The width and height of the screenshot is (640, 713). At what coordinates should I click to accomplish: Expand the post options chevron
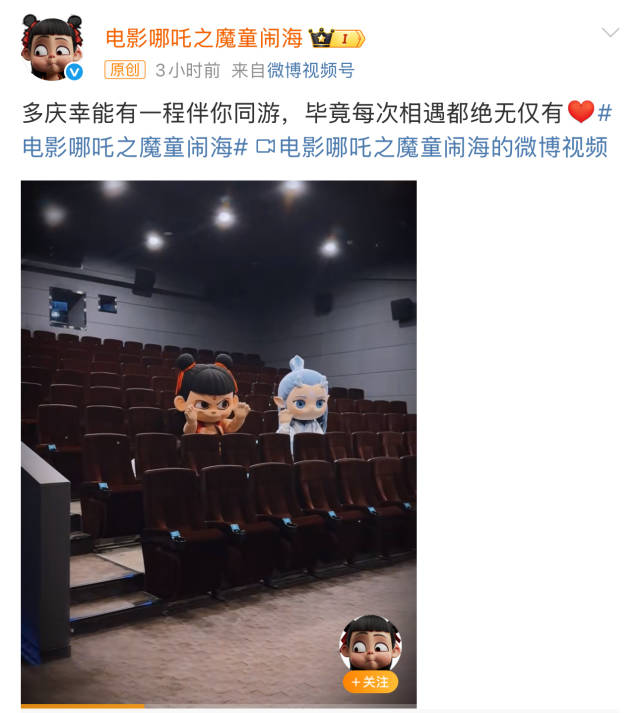click(x=610, y=33)
